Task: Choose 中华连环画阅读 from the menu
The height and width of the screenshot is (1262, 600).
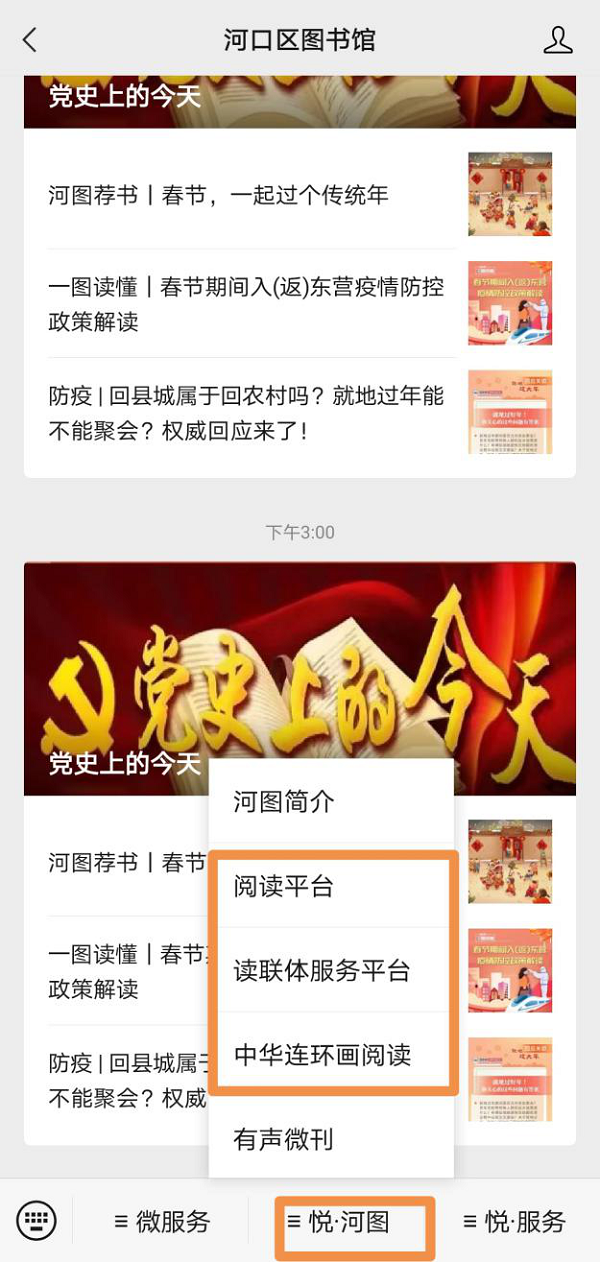Action: tap(322, 1055)
